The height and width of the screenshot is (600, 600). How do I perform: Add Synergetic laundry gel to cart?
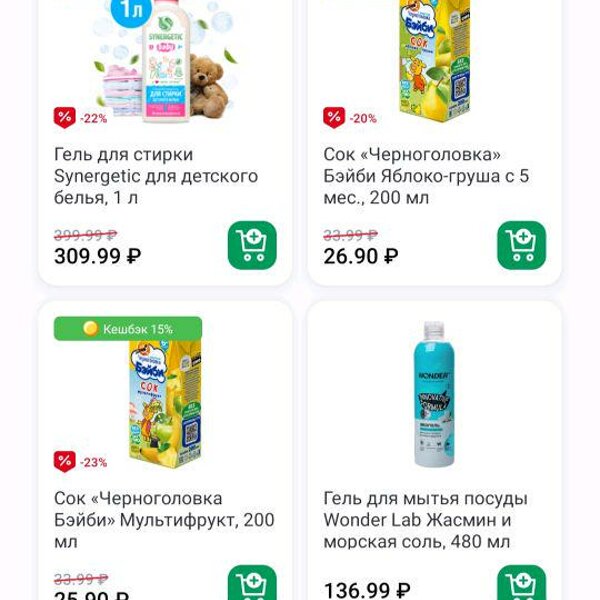[x=252, y=246]
